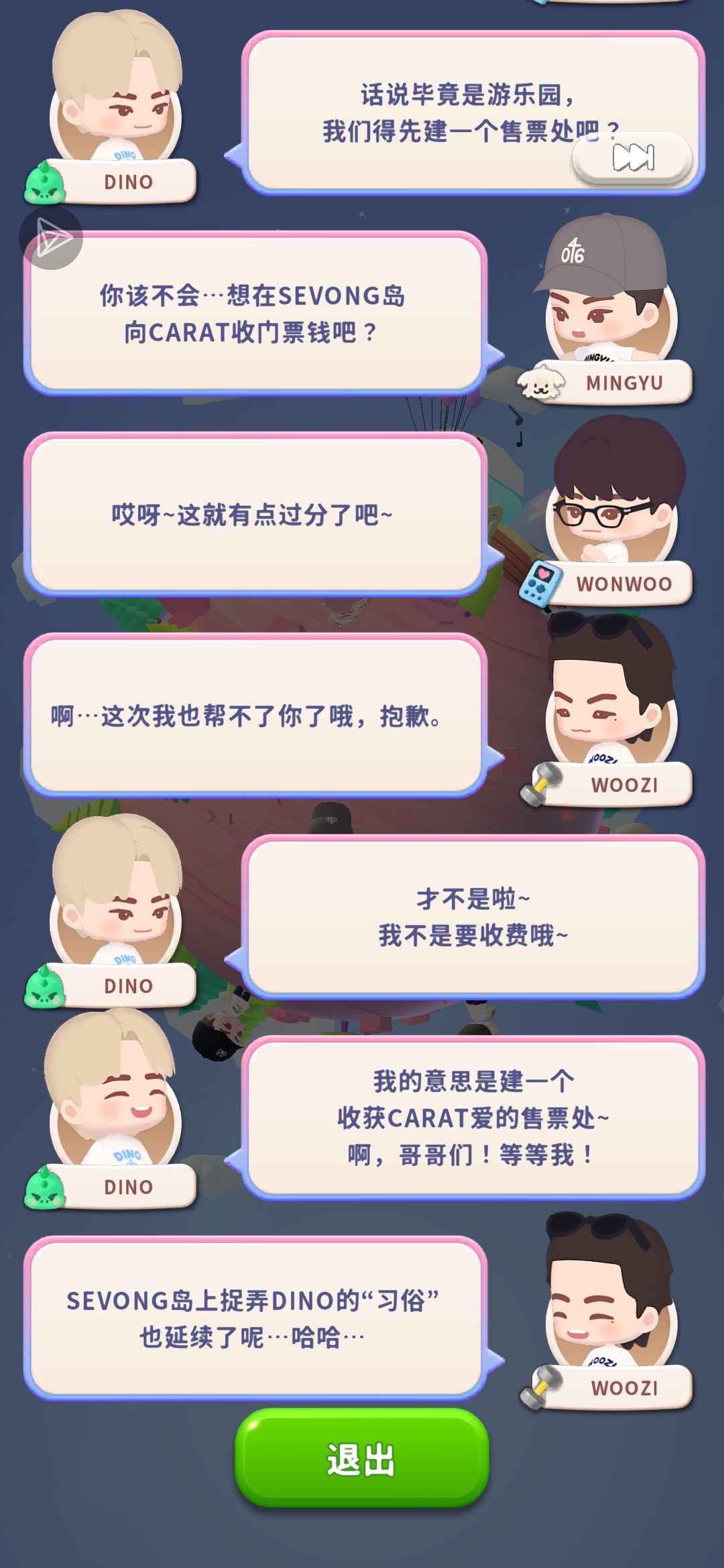Skip the dialogue with fast-forward button

[x=632, y=158]
